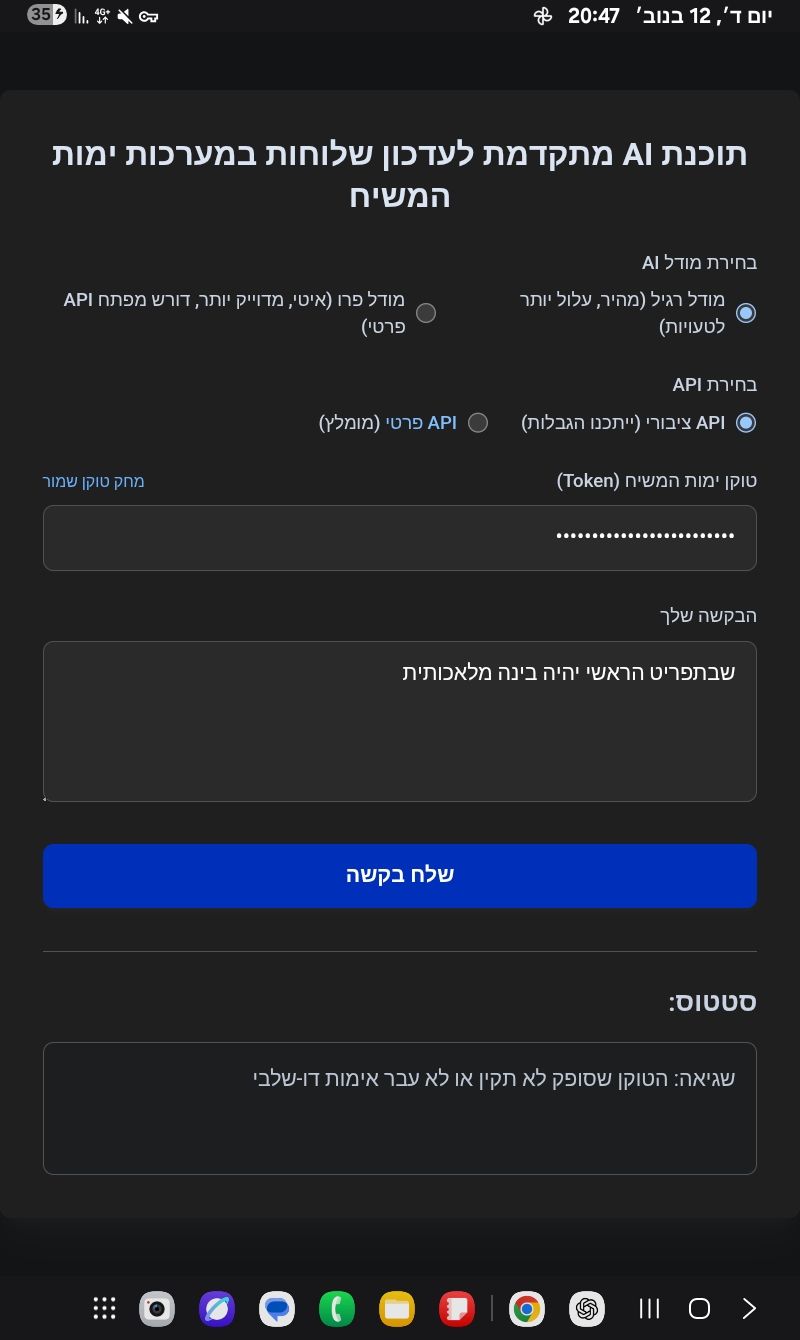Screen dimensions: 800x1340
Task: Edit the request text area (הבקשה שלך)
Action: (x=400, y=721)
